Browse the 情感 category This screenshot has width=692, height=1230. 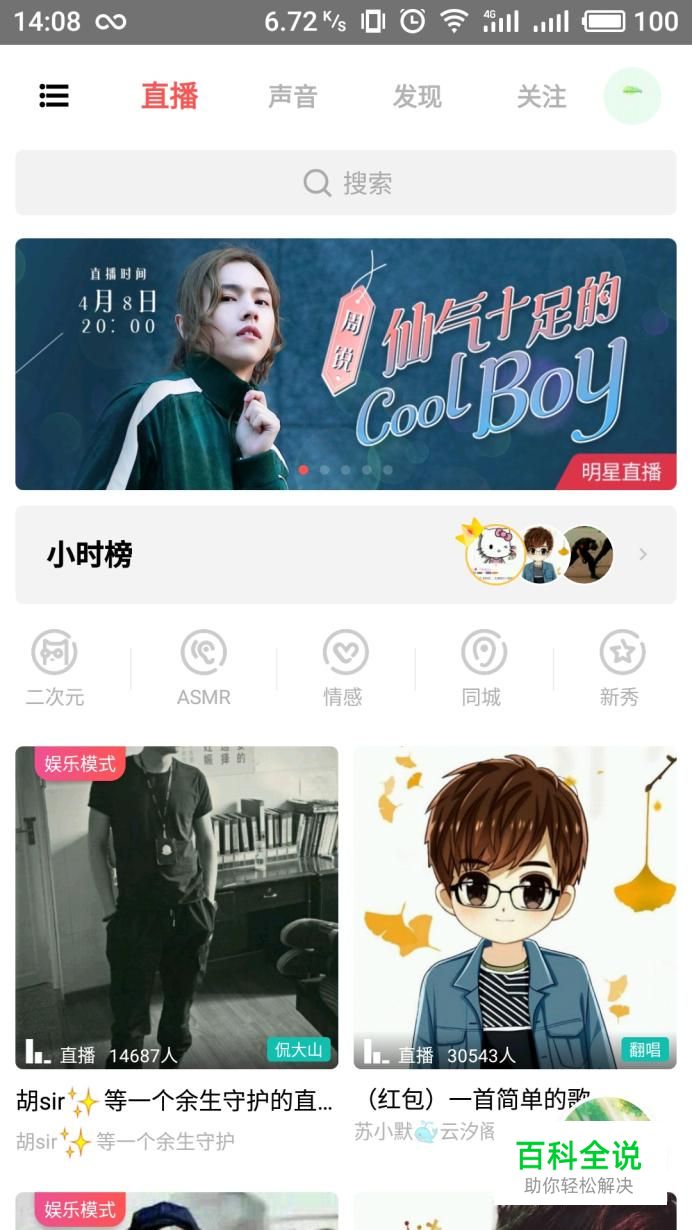point(343,668)
